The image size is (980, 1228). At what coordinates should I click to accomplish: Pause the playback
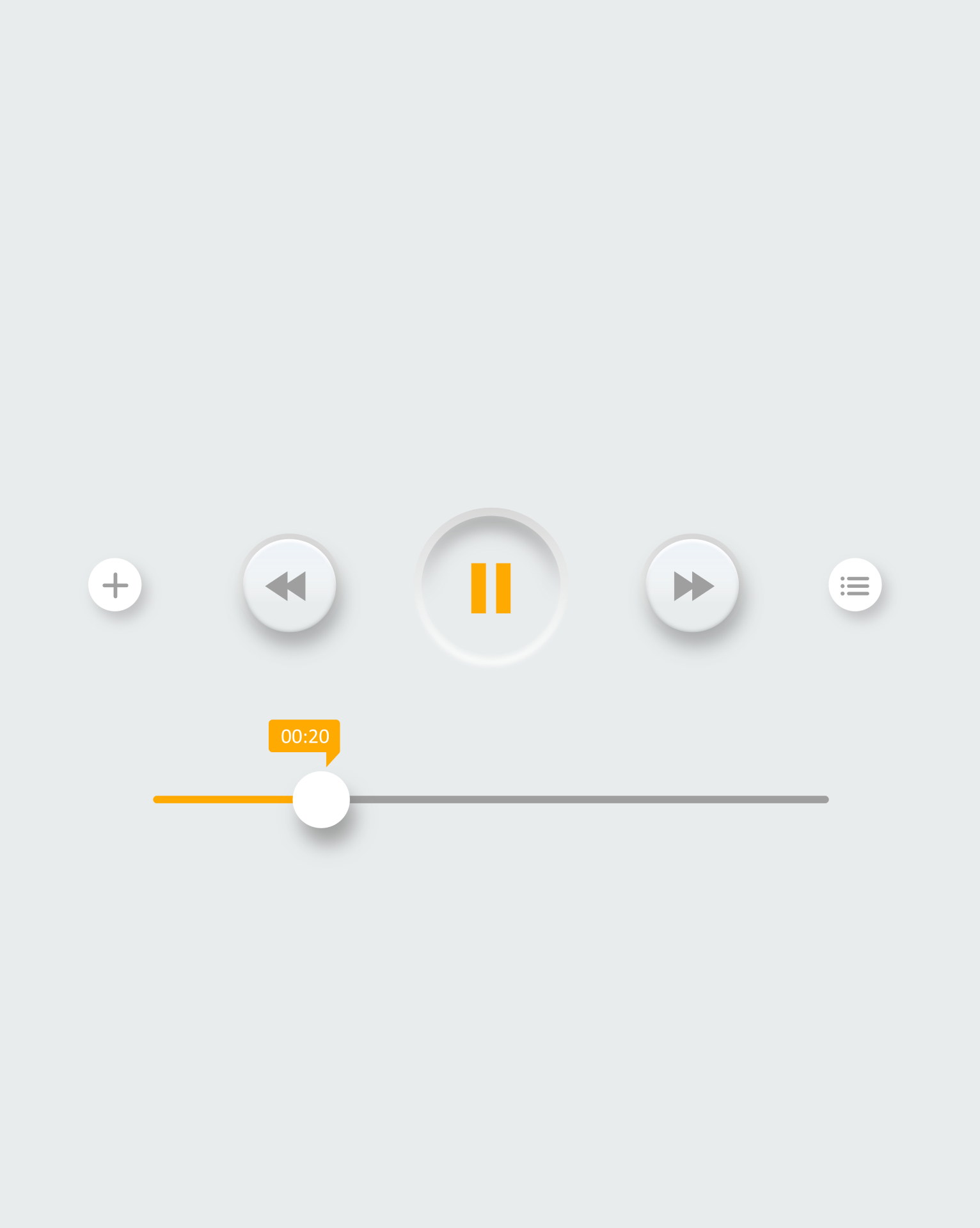click(491, 587)
